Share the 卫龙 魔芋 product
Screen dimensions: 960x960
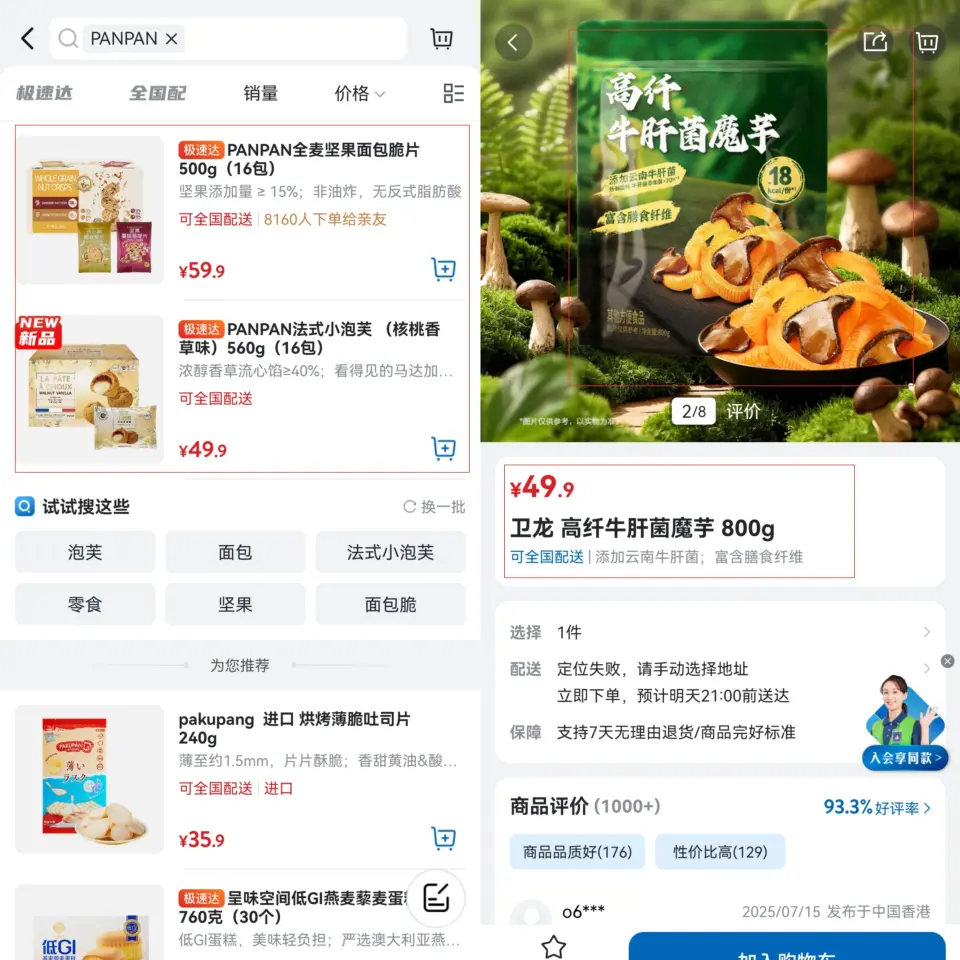coord(875,42)
